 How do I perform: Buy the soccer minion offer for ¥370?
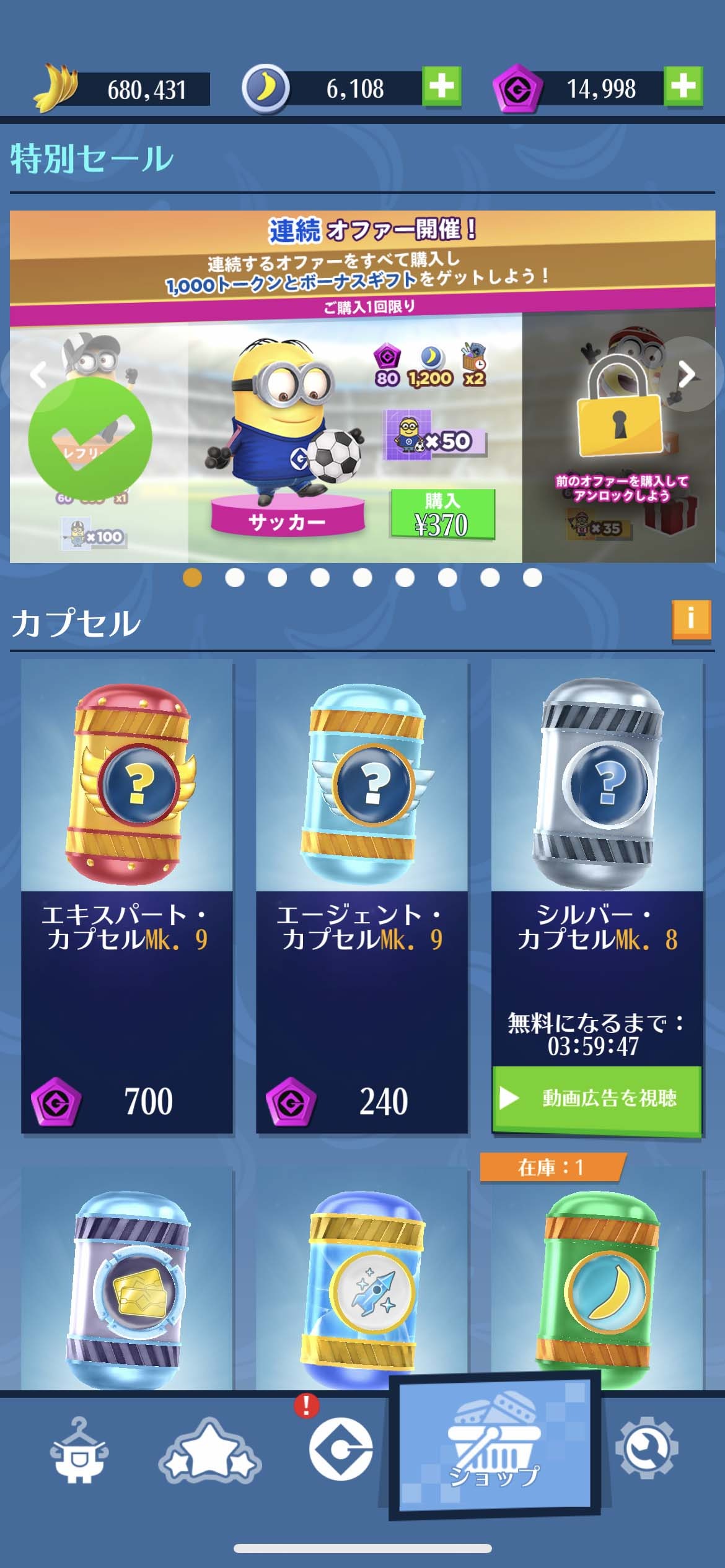click(x=442, y=514)
